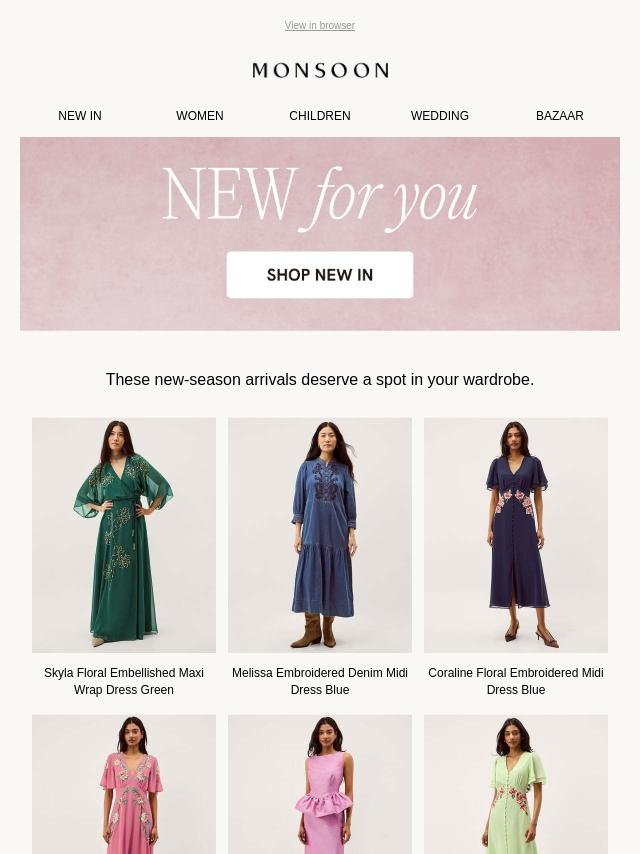The height and width of the screenshot is (854, 640).
Task: Select the WOMEN category
Action: 199,116
